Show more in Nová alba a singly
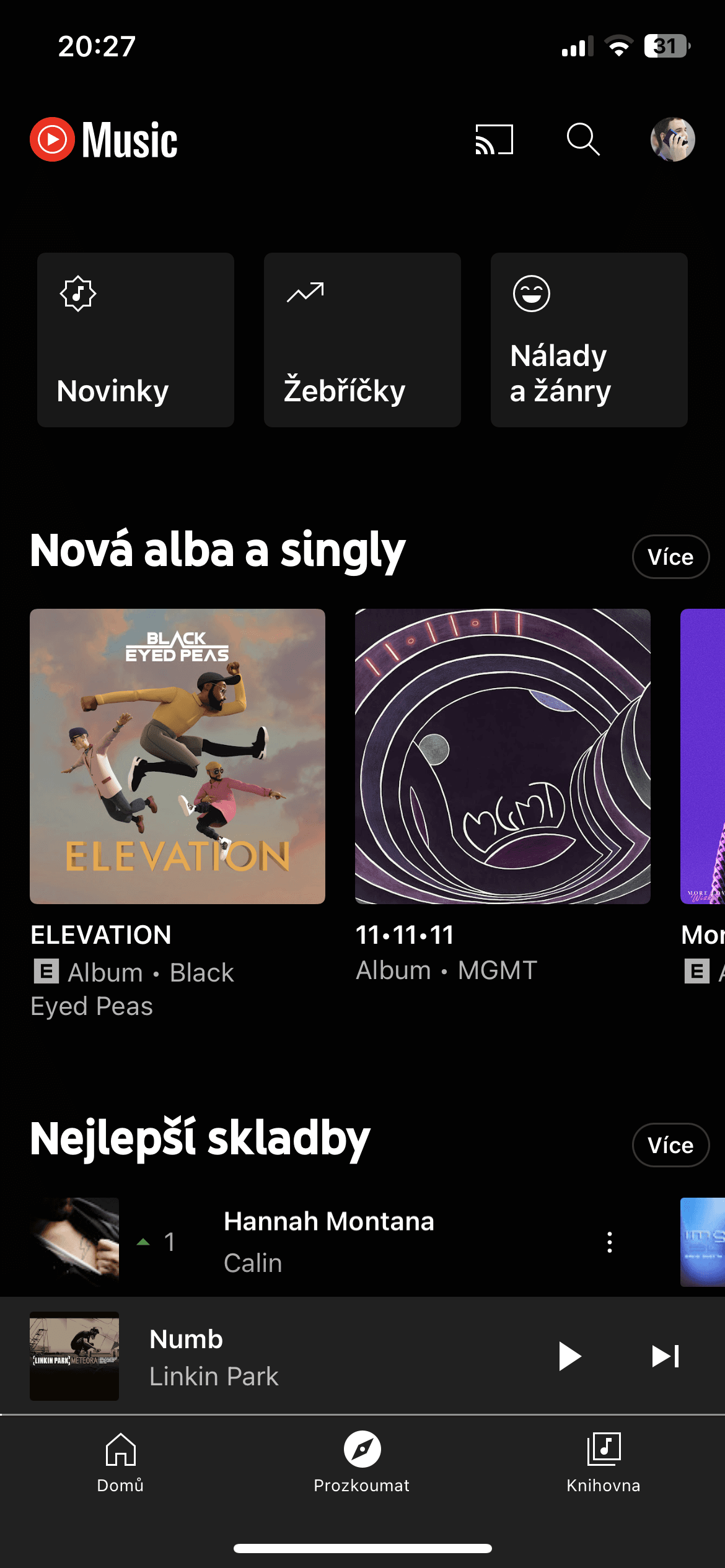The width and height of the screenshot is (725, 1568). (x=670, y=557)
